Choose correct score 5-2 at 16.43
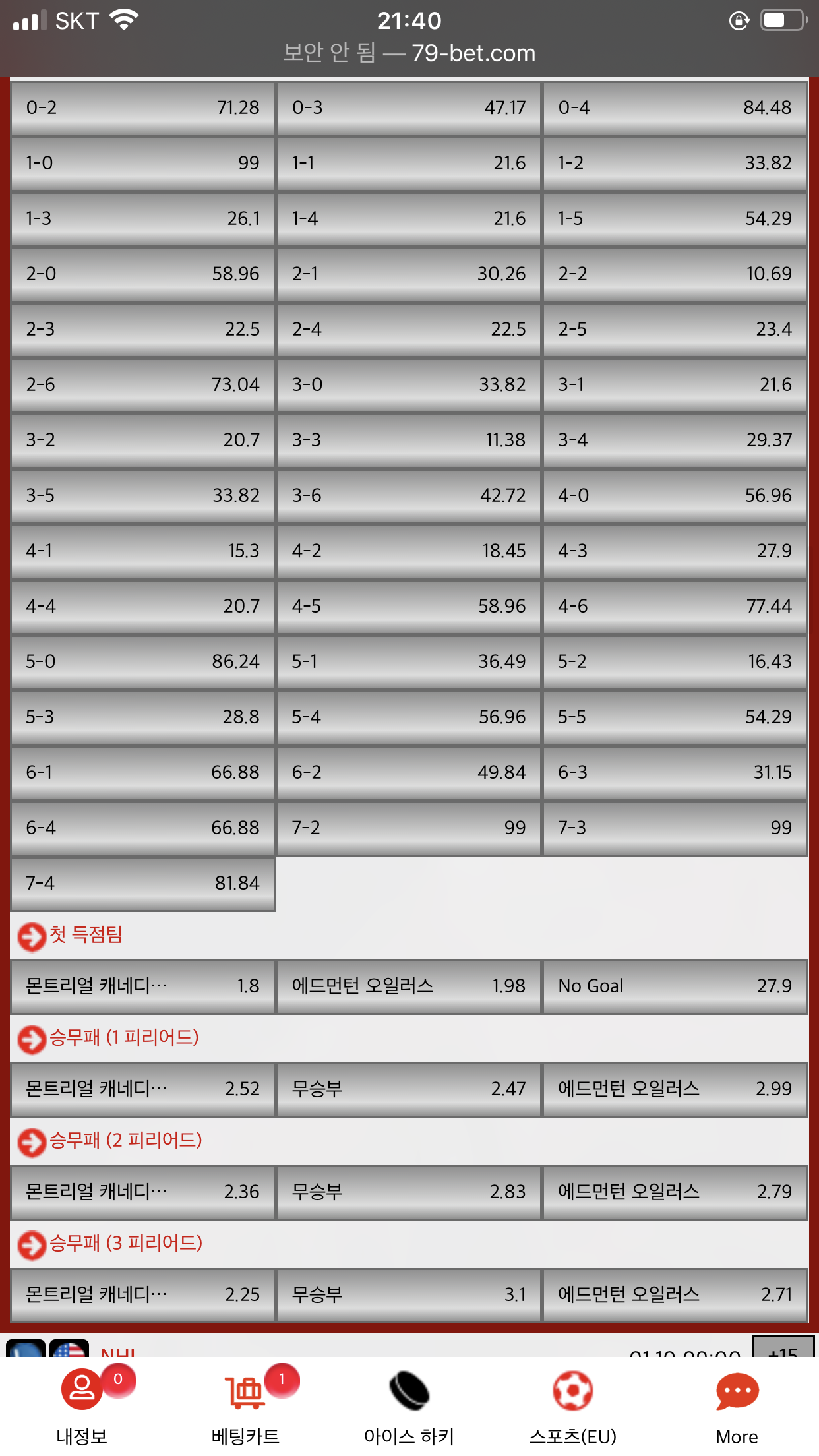 [x=675, y=661]
